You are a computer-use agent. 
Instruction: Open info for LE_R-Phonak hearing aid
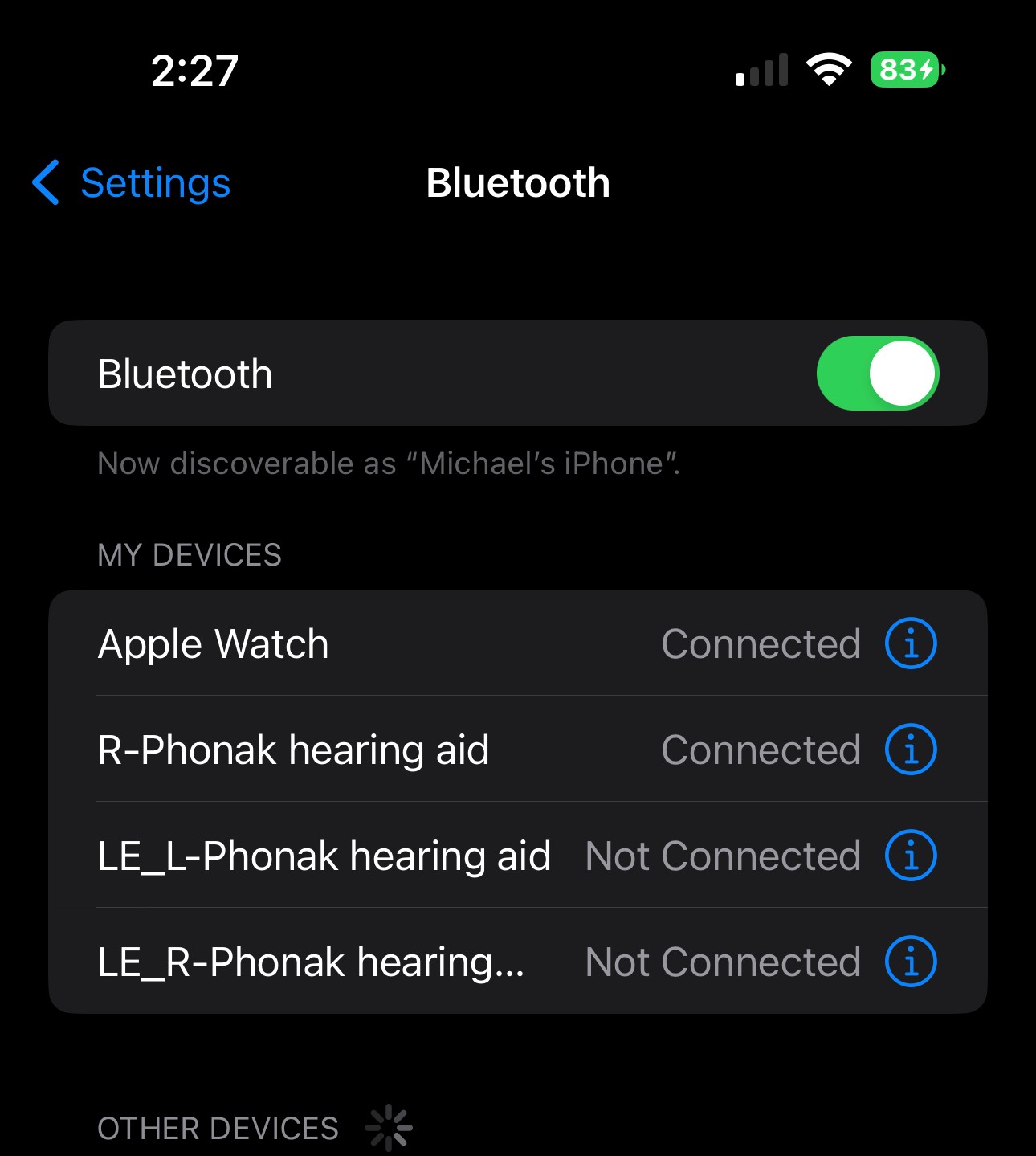click(911, 961)
